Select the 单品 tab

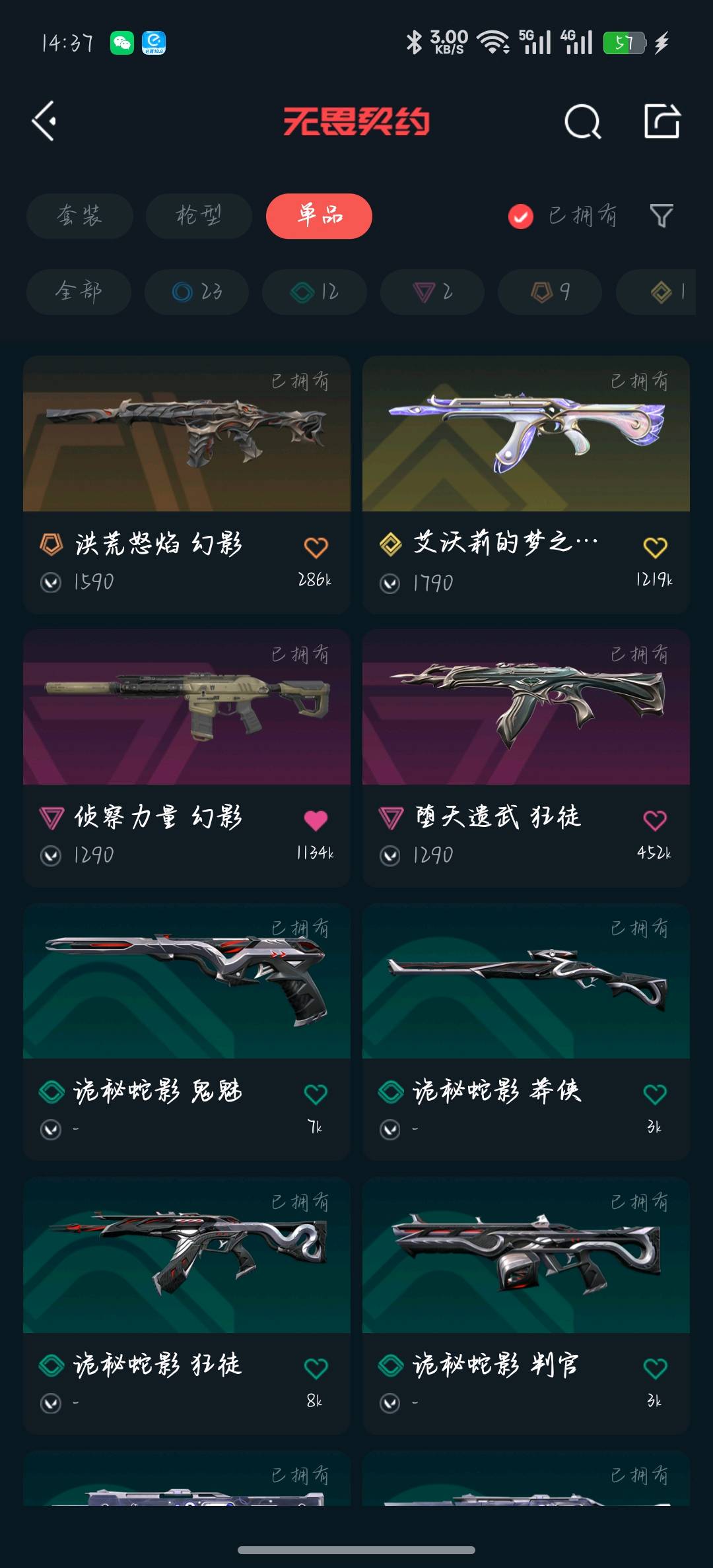point(319,216)
